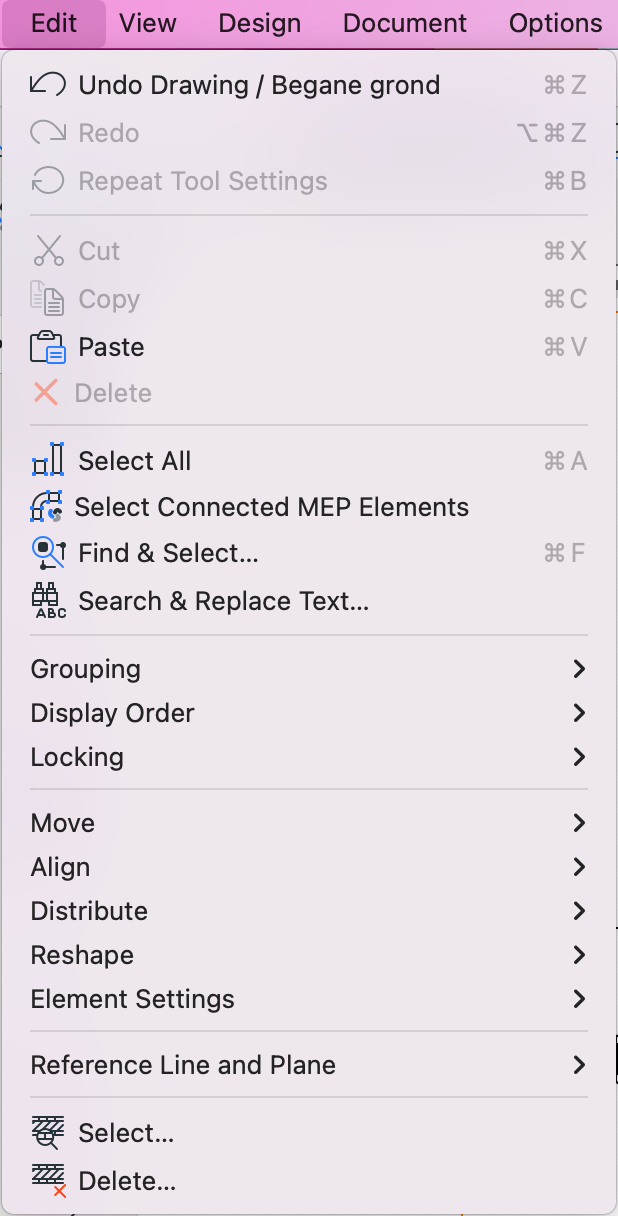Expand the Locking submenu
Screen dimensions: 618x1216
(x=309, y=757)
